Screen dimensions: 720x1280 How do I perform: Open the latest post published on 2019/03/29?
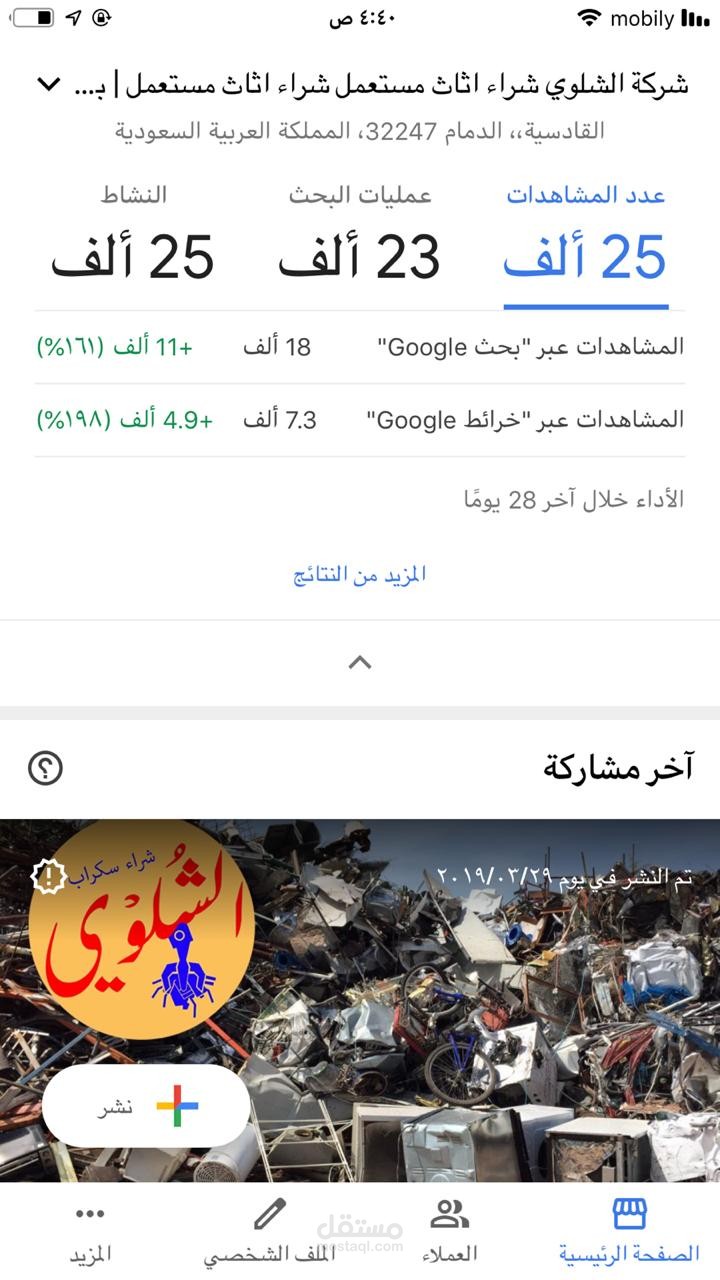pos(360,1000)
